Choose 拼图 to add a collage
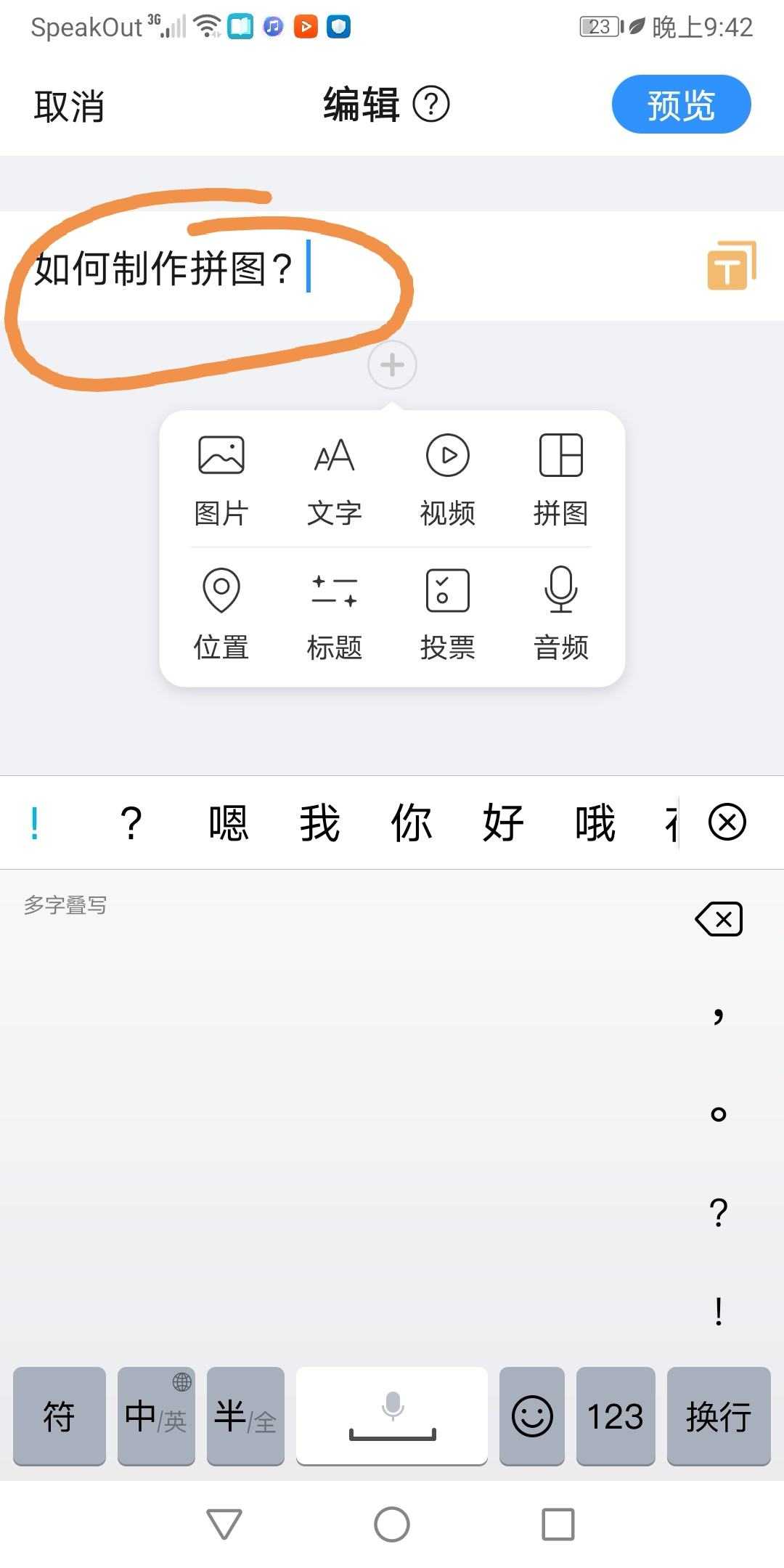Image resolution: width=784 pixels, height=1568 pixels. [x=560, y=481]
